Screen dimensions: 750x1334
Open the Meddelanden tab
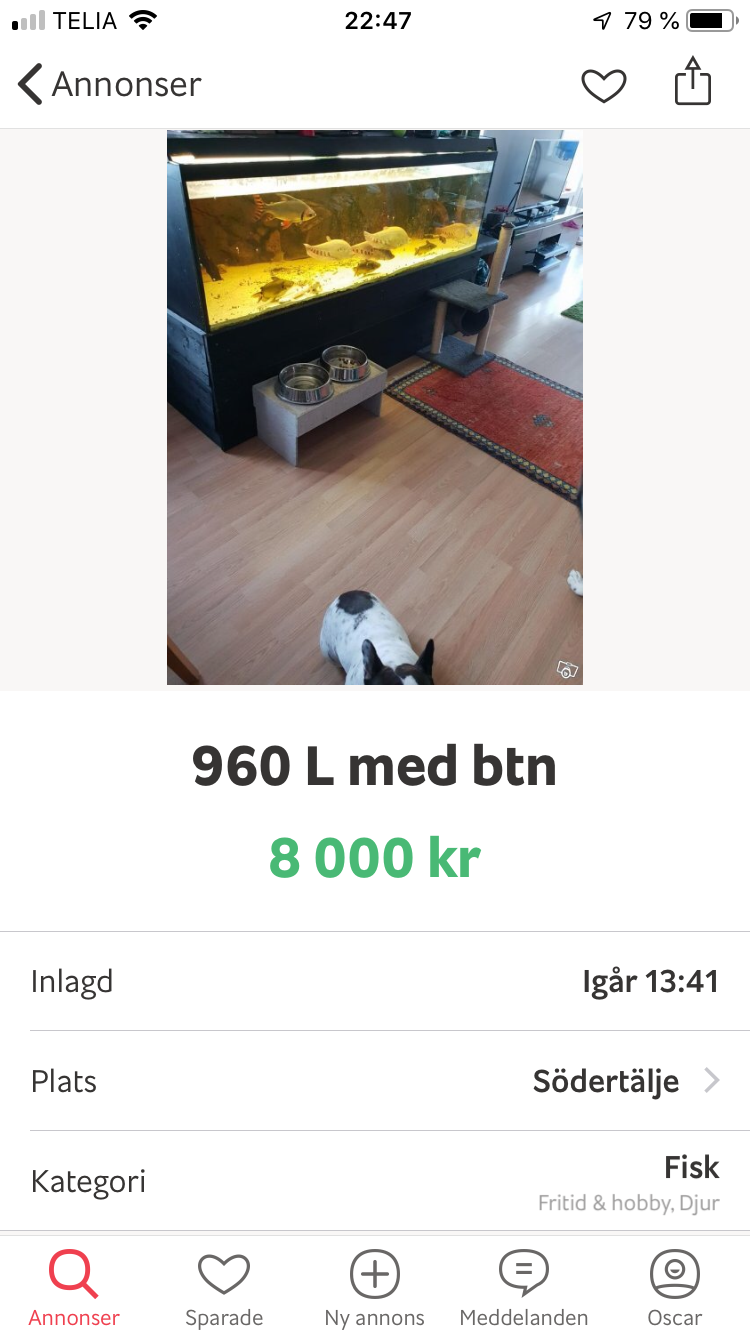point(524,1289)
